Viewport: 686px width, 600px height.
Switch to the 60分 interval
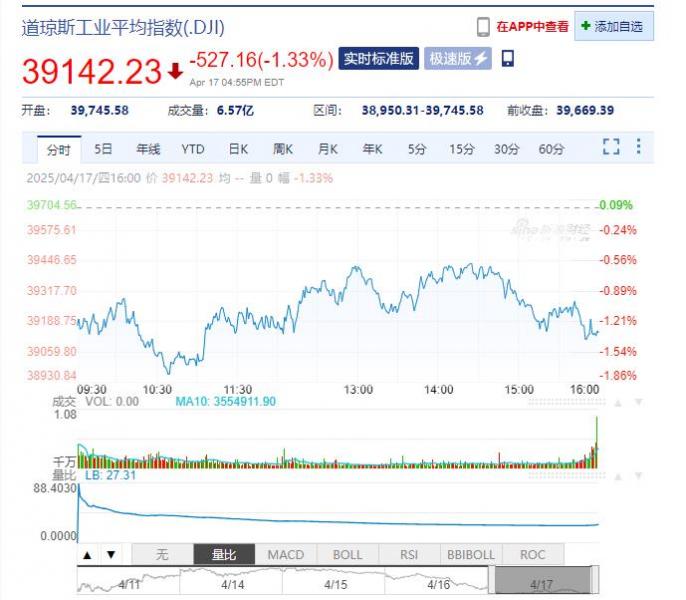tap(551, 149)
